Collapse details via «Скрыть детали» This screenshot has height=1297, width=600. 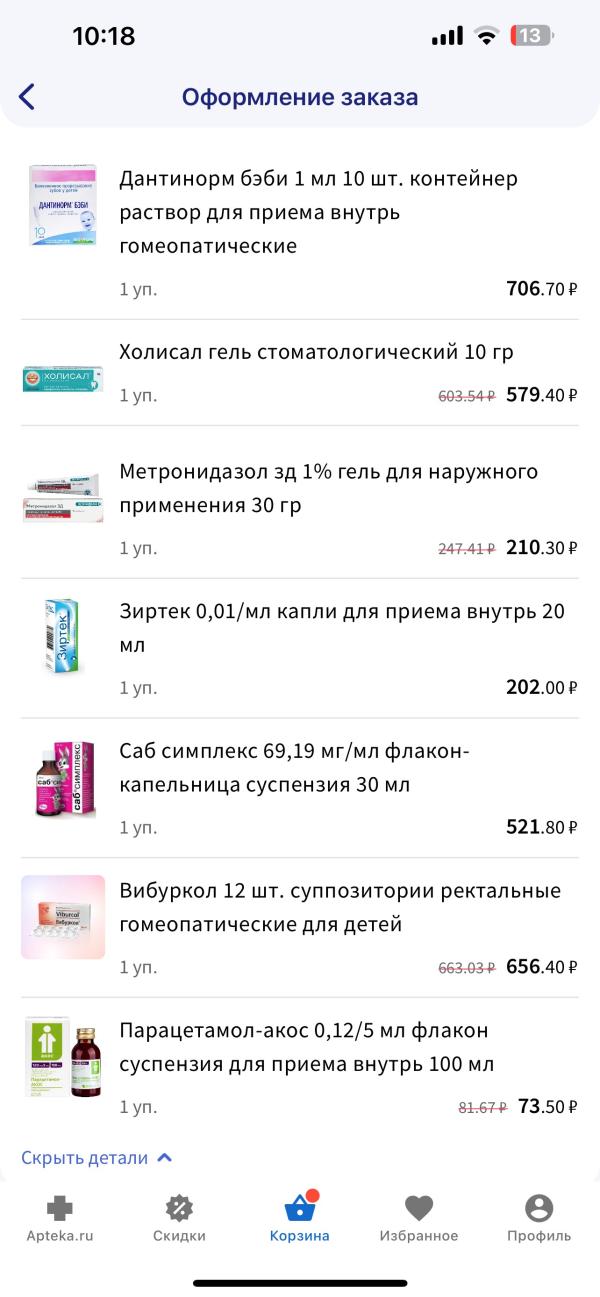point(96,1158)
